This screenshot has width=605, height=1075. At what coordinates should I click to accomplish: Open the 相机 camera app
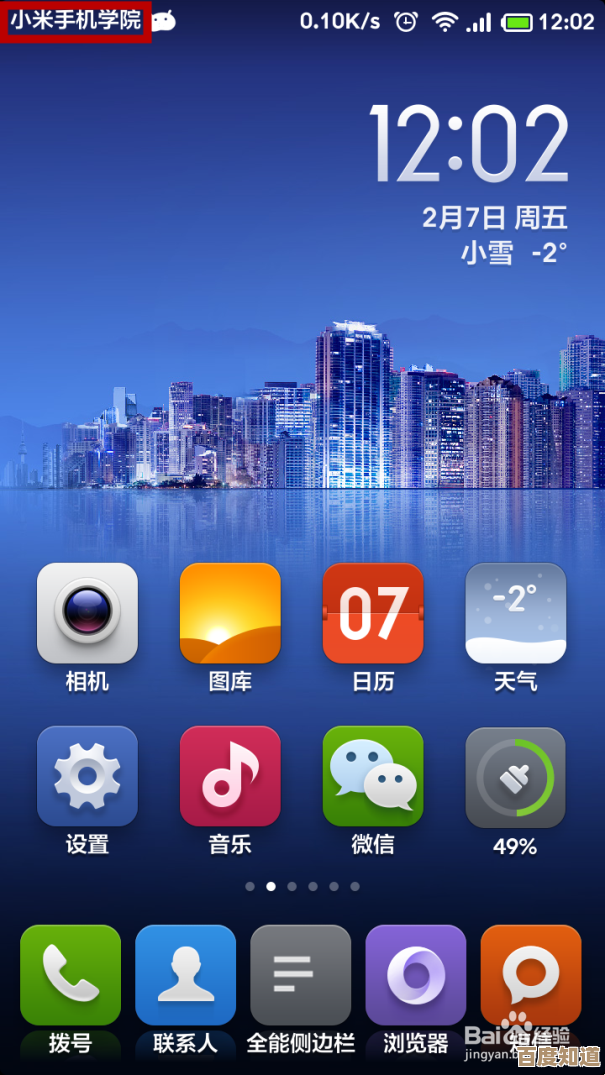point(87,613)
